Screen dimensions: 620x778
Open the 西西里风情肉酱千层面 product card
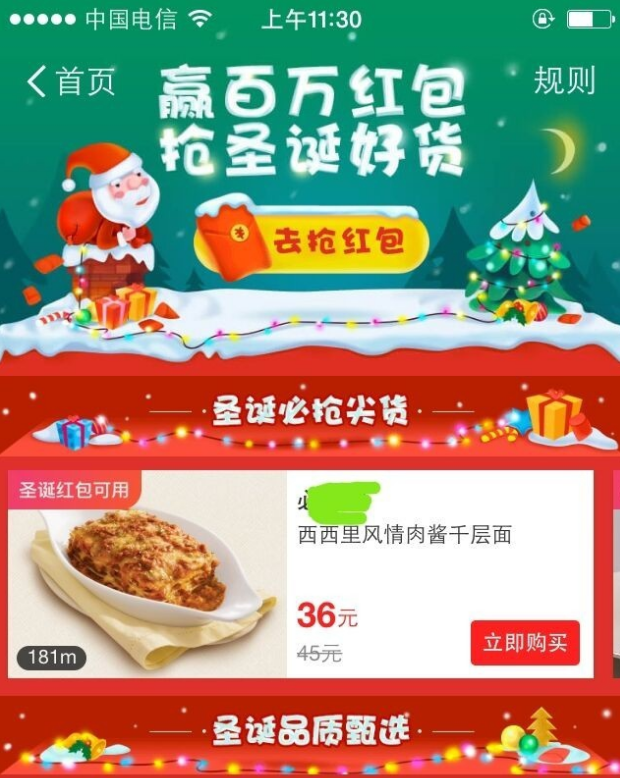[x=405, y=536]
